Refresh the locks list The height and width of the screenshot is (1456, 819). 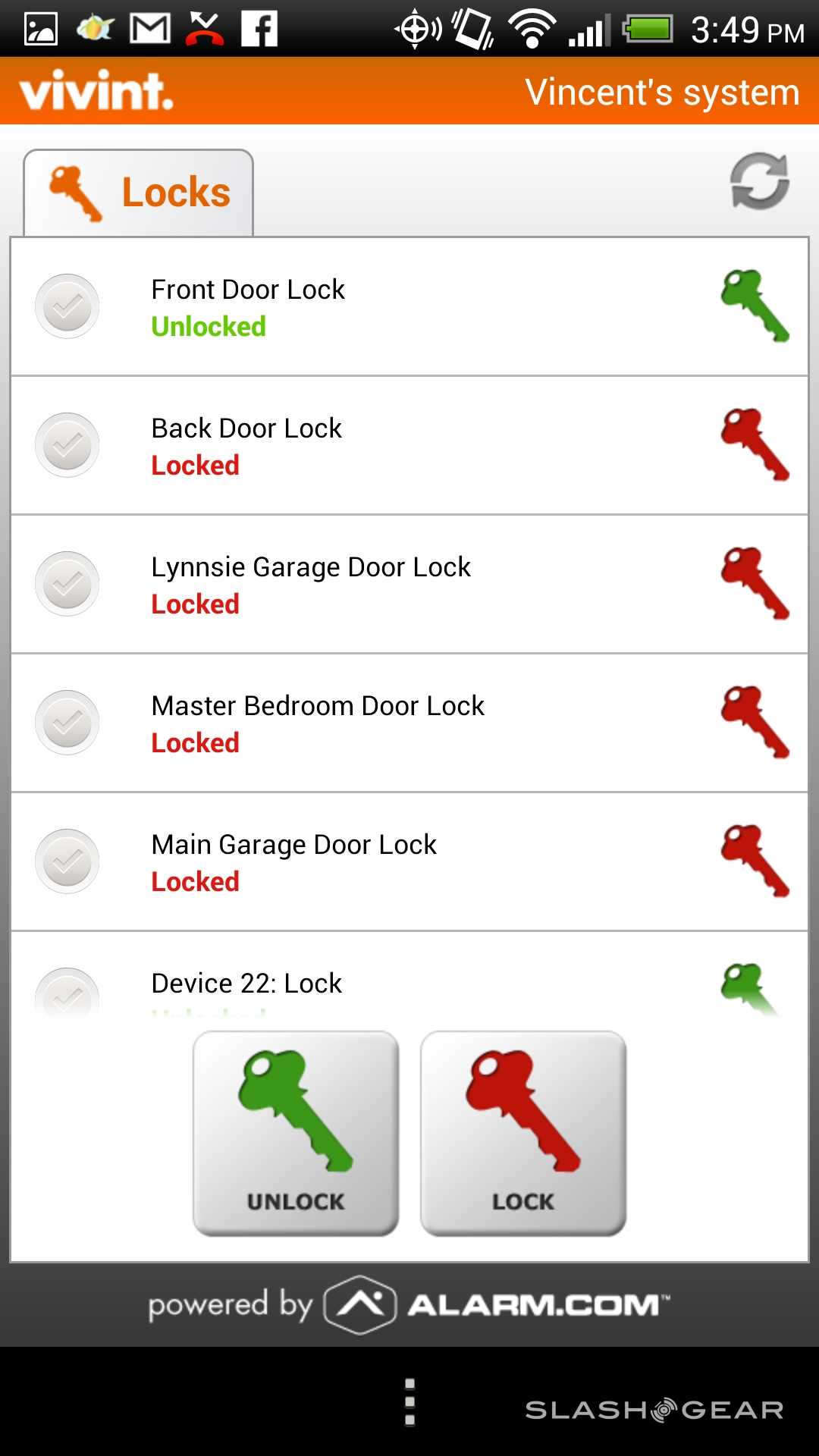coord(759,181)
